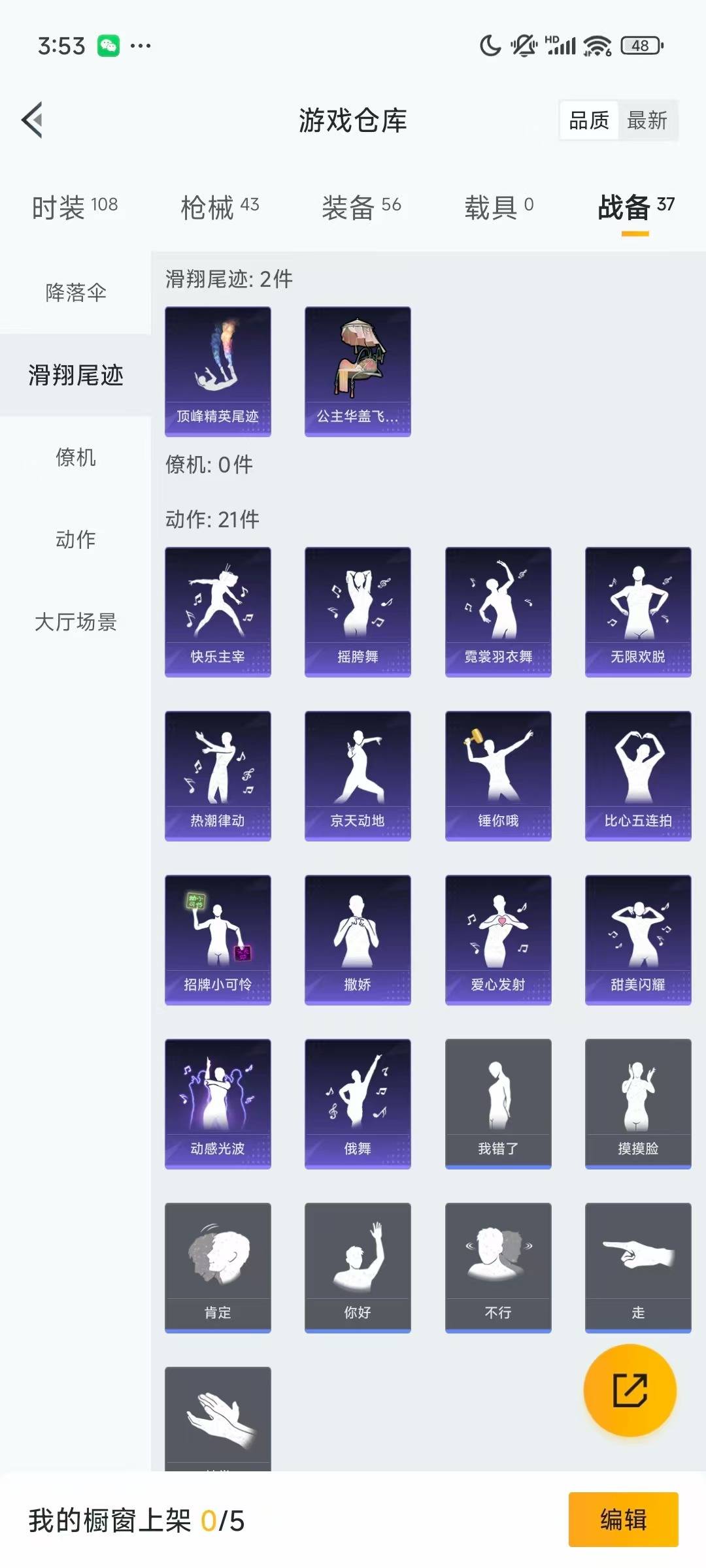View the 公主华盖飞 trail item
Image resolution: width=706 pixels, height=1568 pixels.
tap(358, 371)
